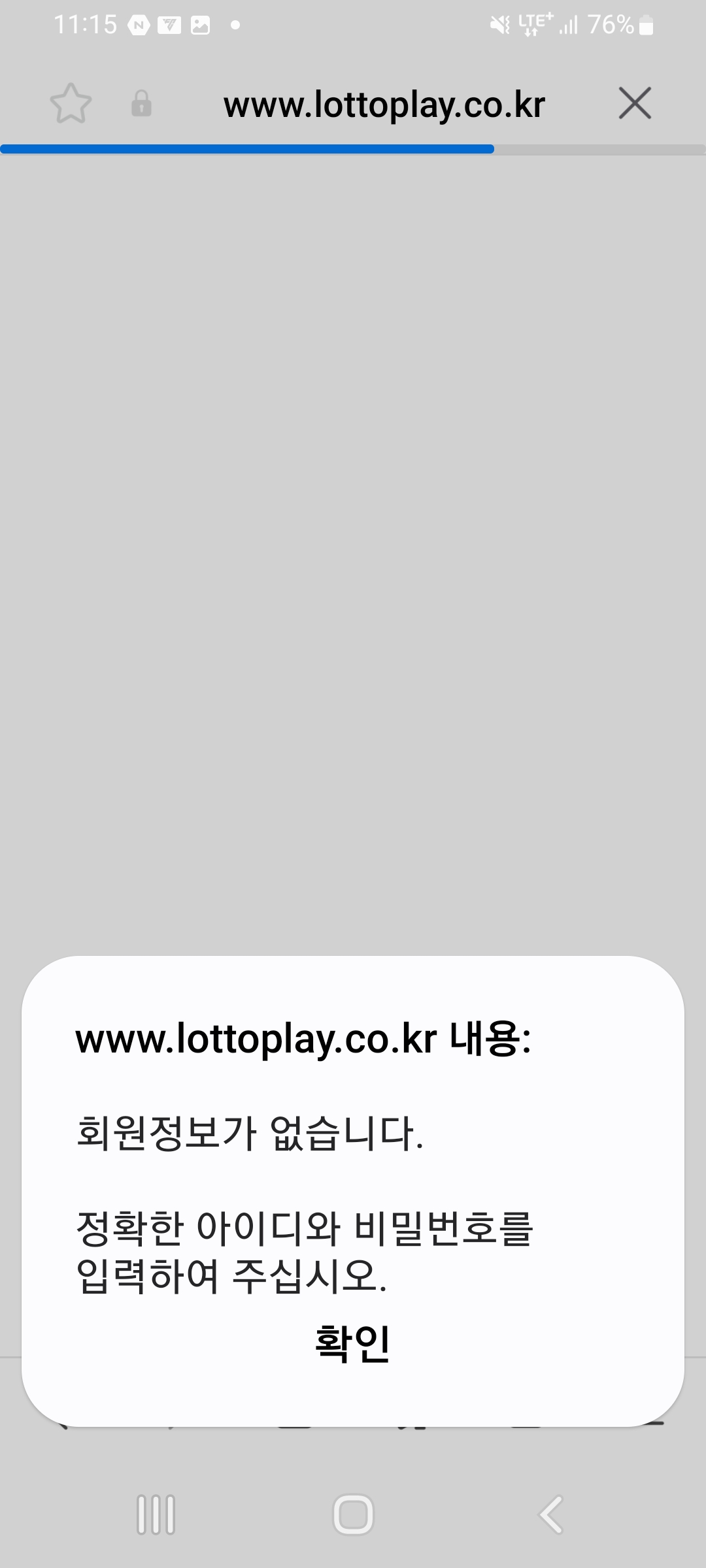
Task: Stop page loading with the X icon
Action: [x=635, y=104]
